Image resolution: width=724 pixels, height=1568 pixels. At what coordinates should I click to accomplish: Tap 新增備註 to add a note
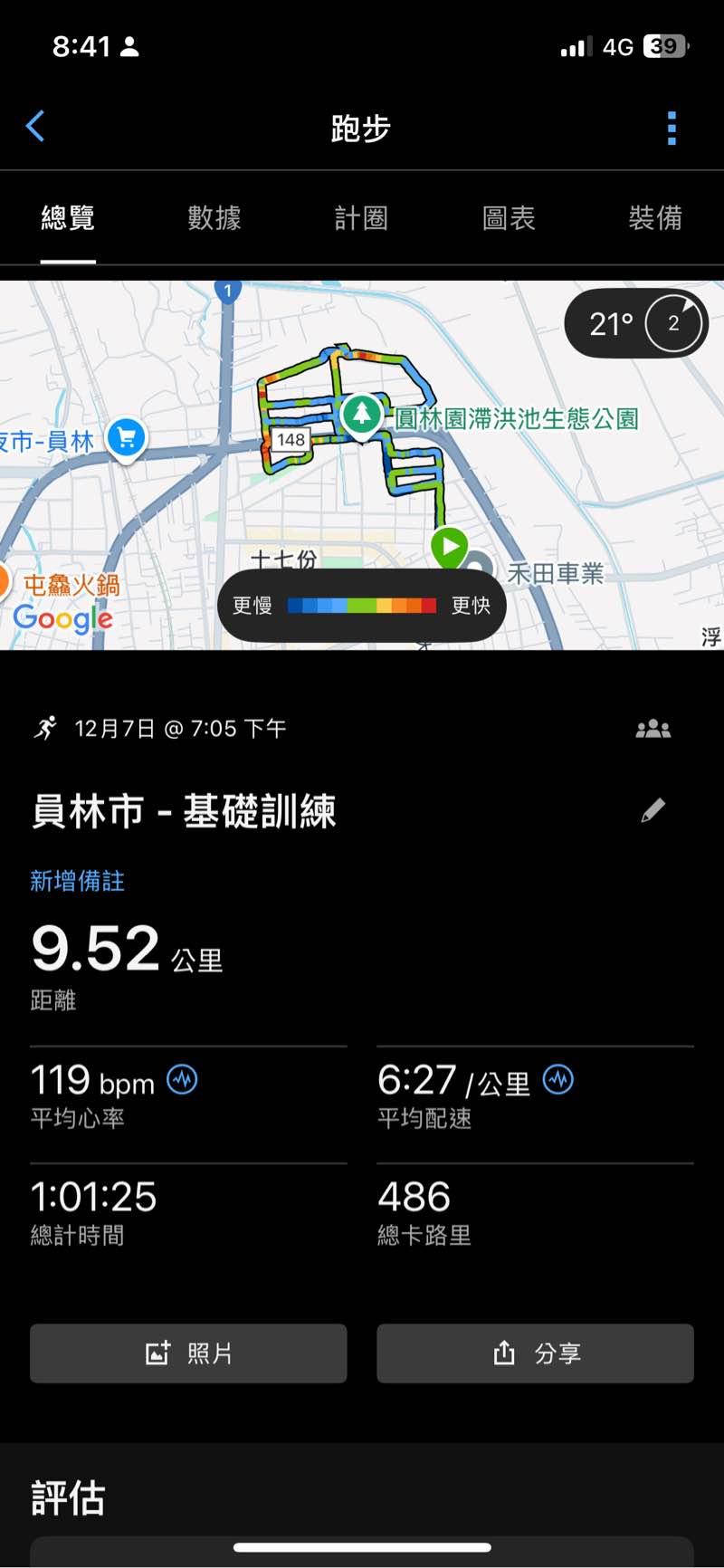(x=78, y=881)
